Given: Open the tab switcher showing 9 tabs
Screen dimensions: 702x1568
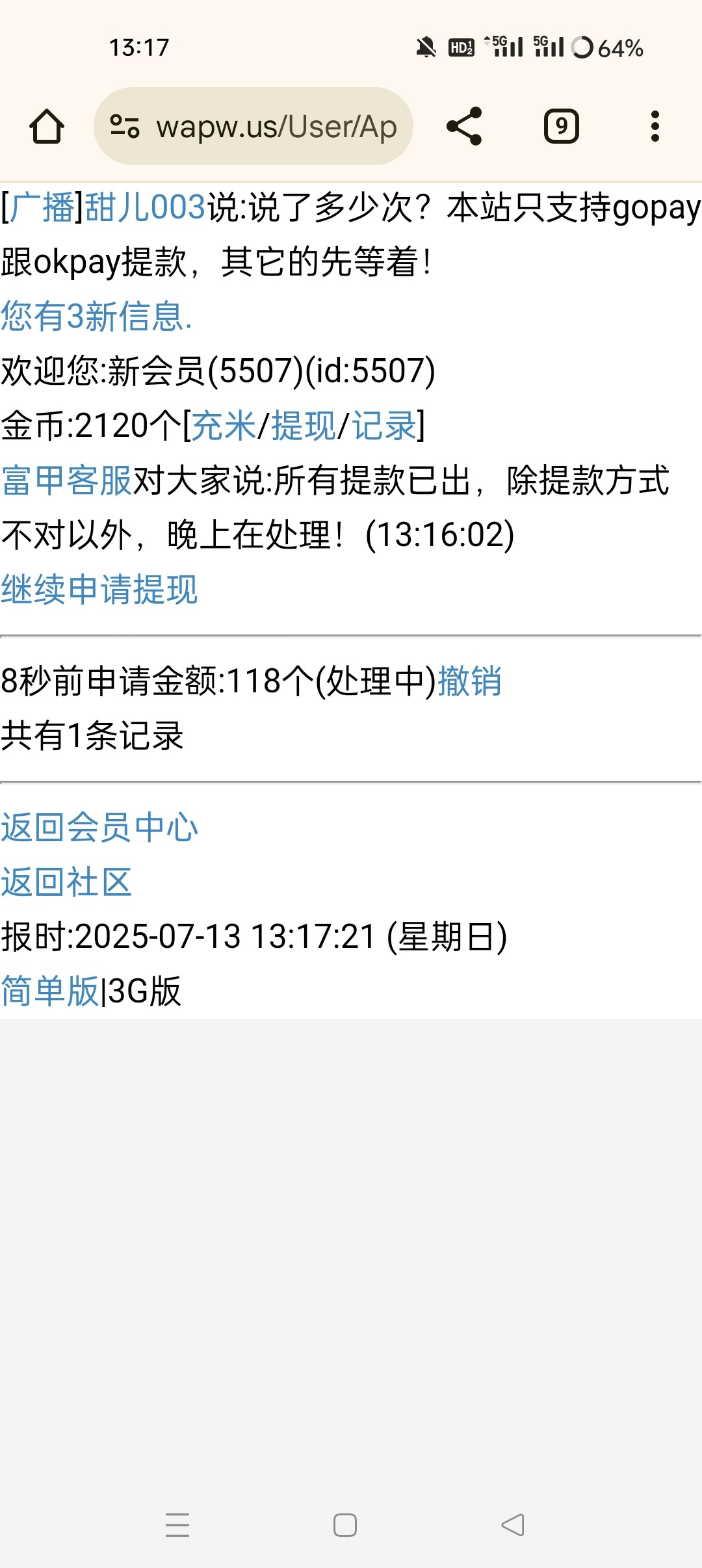Looking at the screenshot, I should [561, 126].
